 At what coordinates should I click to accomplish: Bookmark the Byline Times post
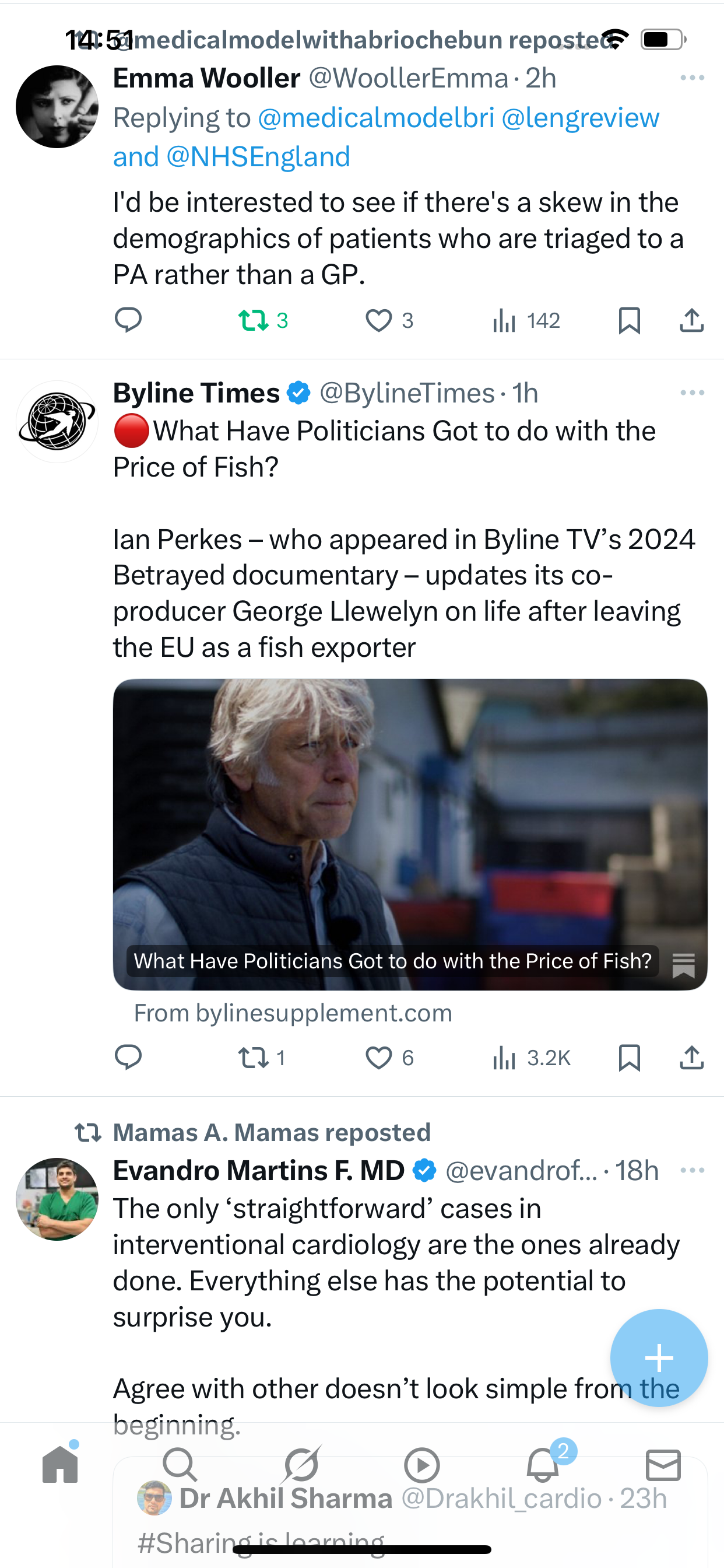coord(629,1058)
